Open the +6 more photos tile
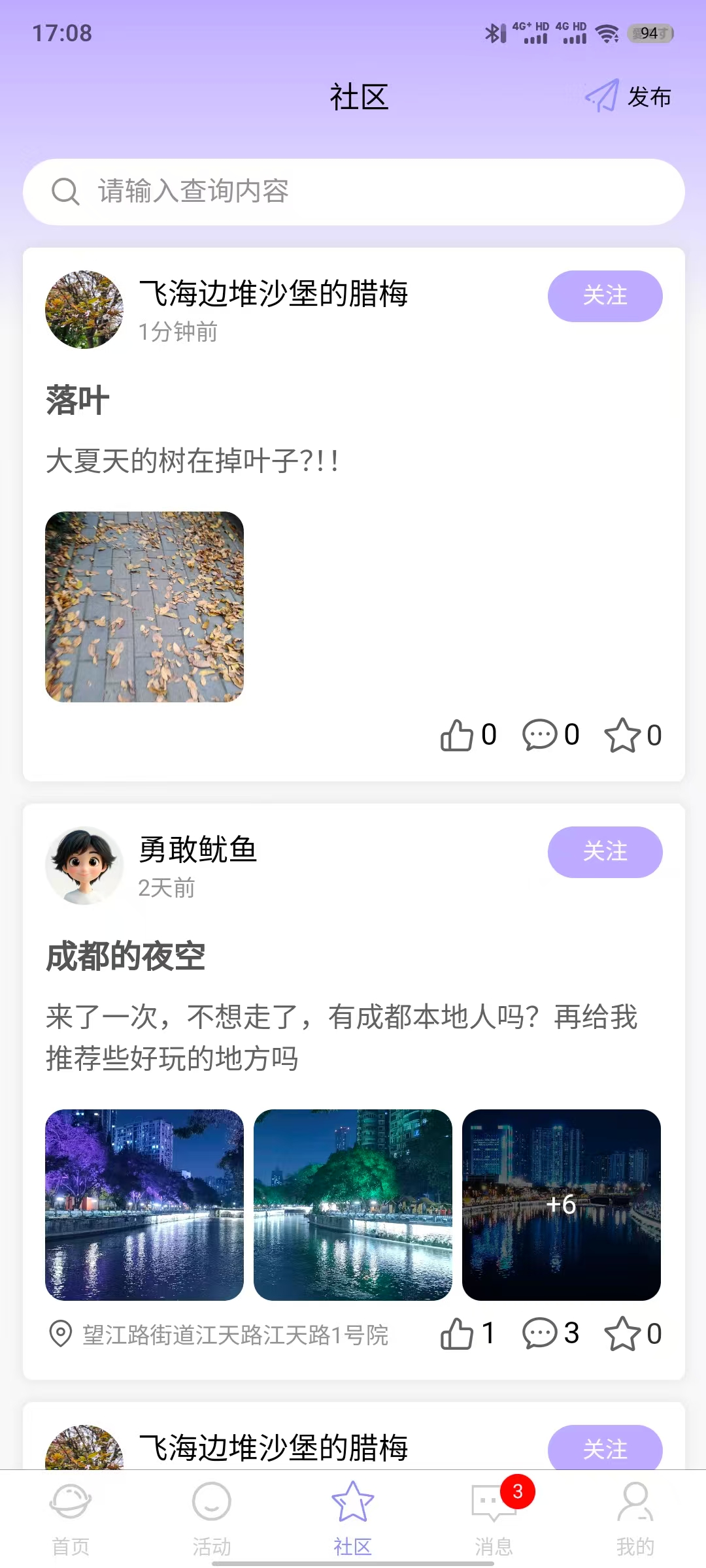Image resolution: width=706 pixels, height=1568 pixels. click(x=561, y=1205)
